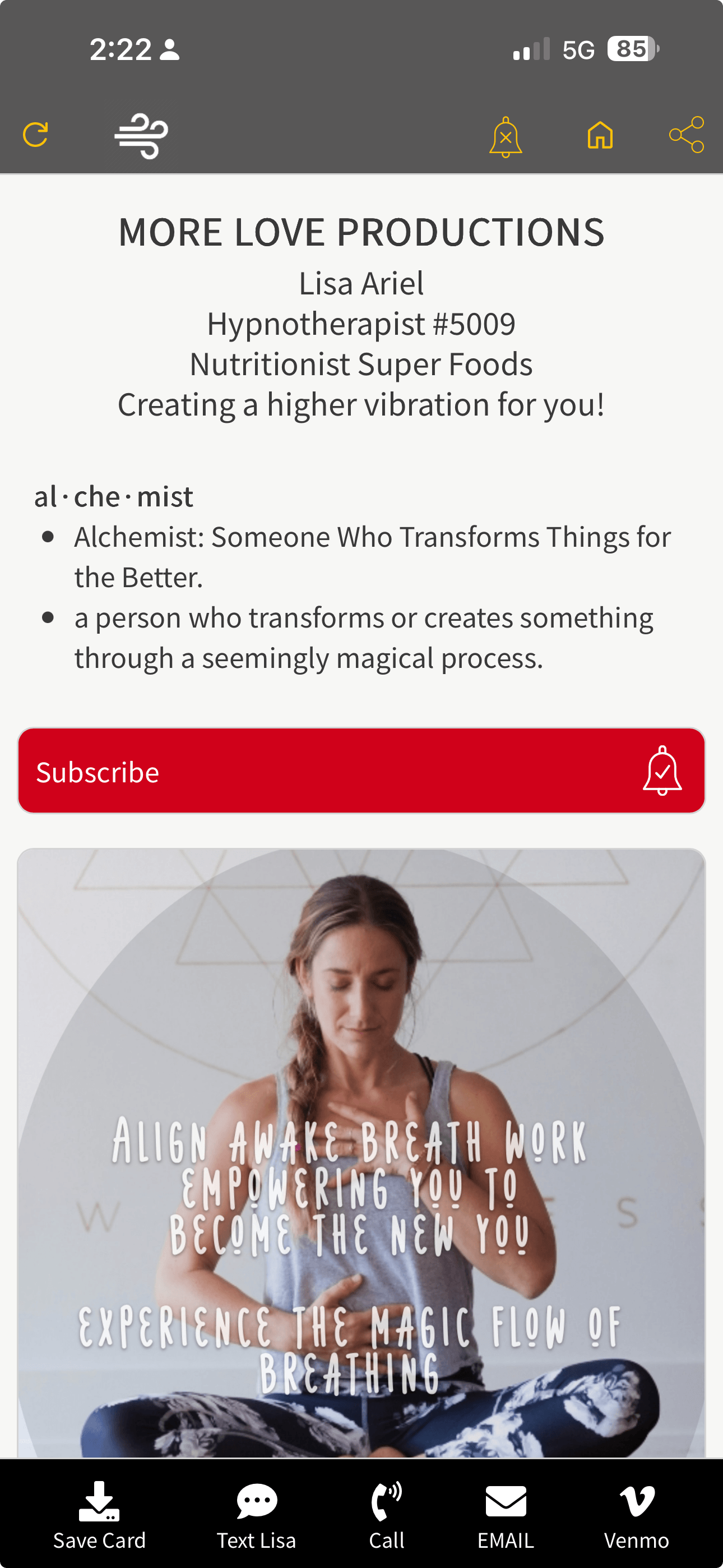
Task: Open the Align Awake Breath Work image
Action: [361, 1153]
